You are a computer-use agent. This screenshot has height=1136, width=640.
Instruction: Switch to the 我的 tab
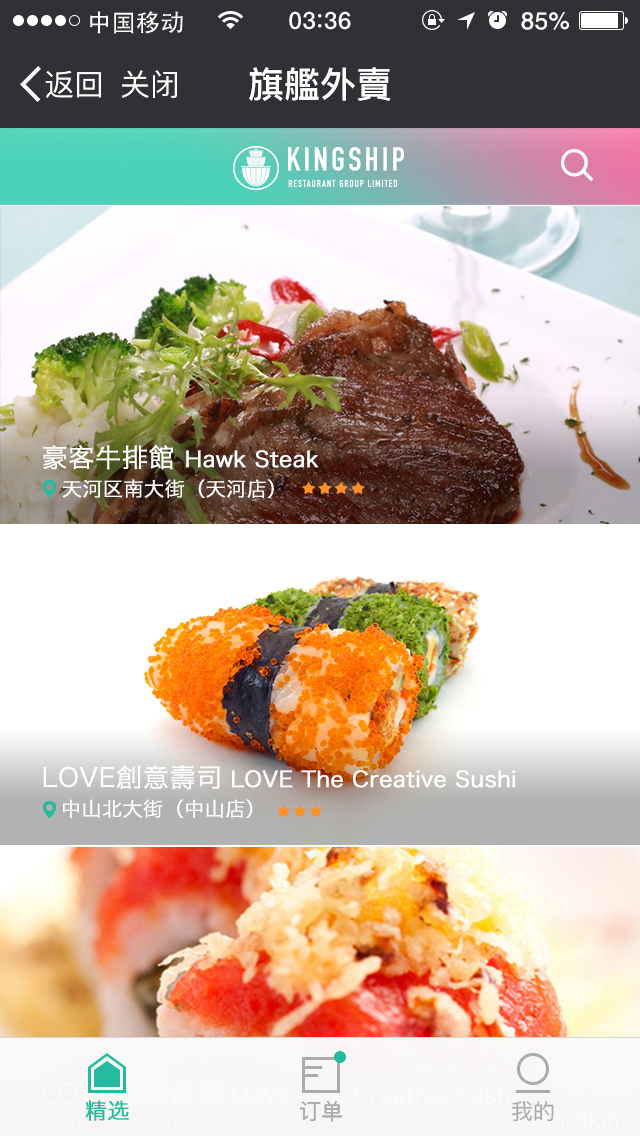[532, 1086]
